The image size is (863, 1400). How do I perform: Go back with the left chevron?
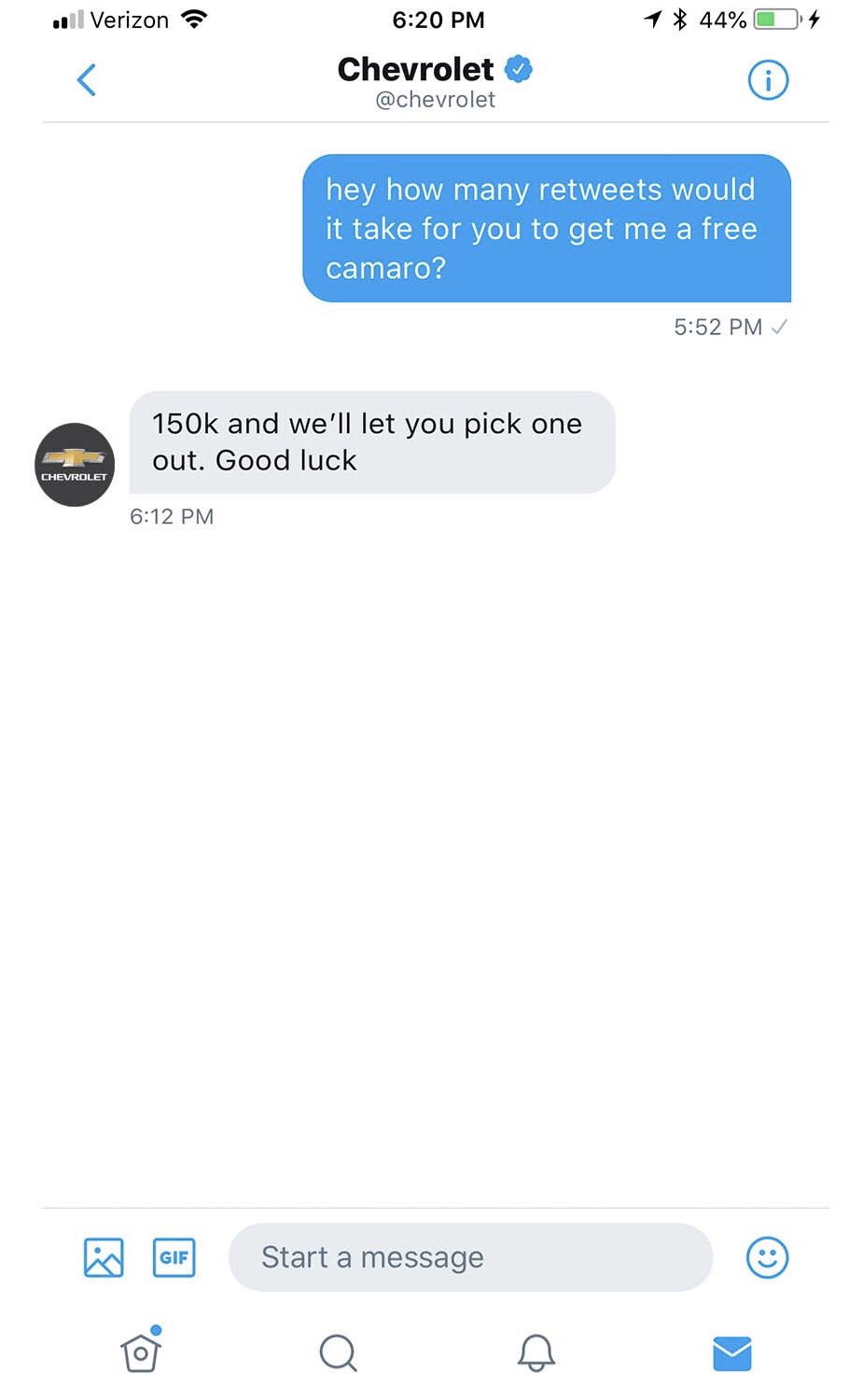coord(87,79)
